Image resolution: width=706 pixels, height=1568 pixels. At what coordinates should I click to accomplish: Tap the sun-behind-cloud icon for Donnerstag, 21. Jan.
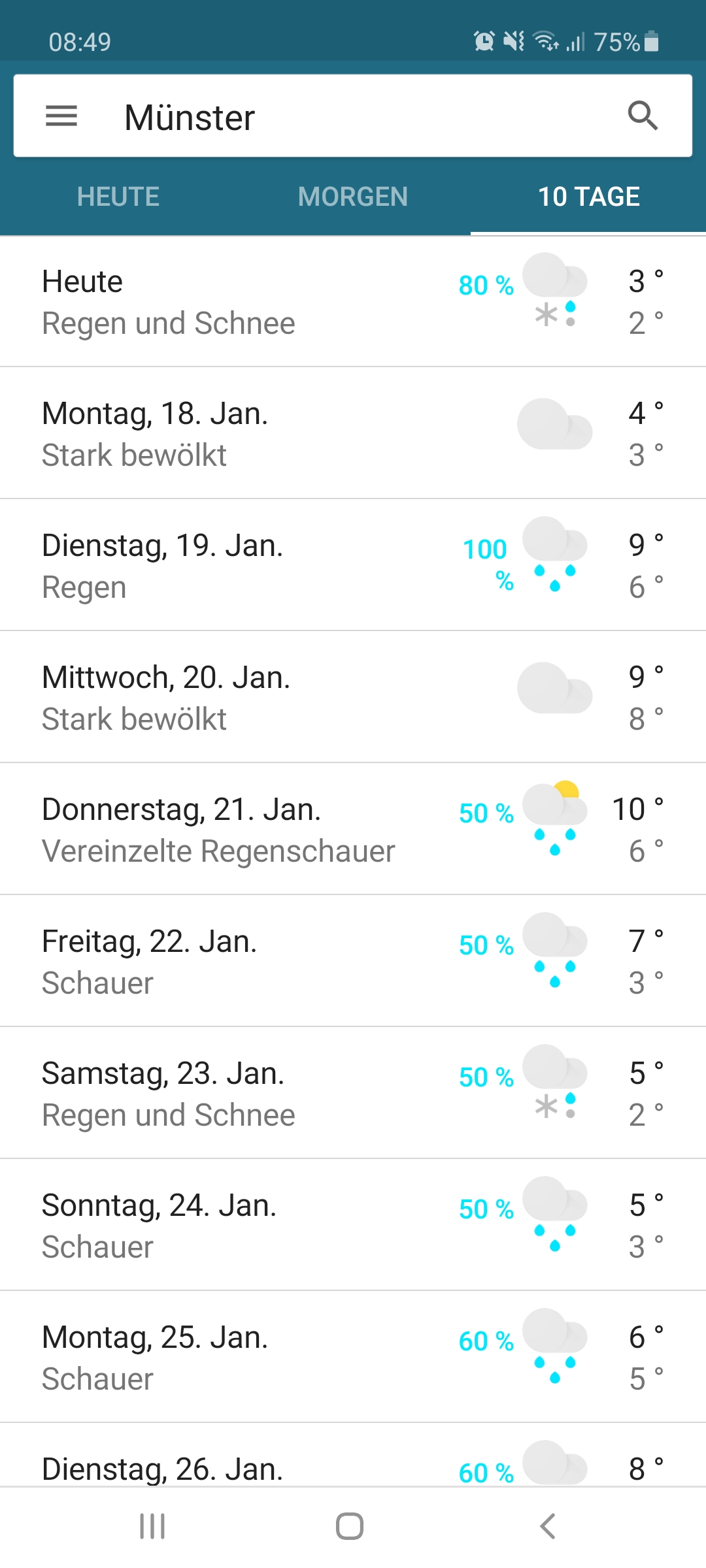[552, 817]
